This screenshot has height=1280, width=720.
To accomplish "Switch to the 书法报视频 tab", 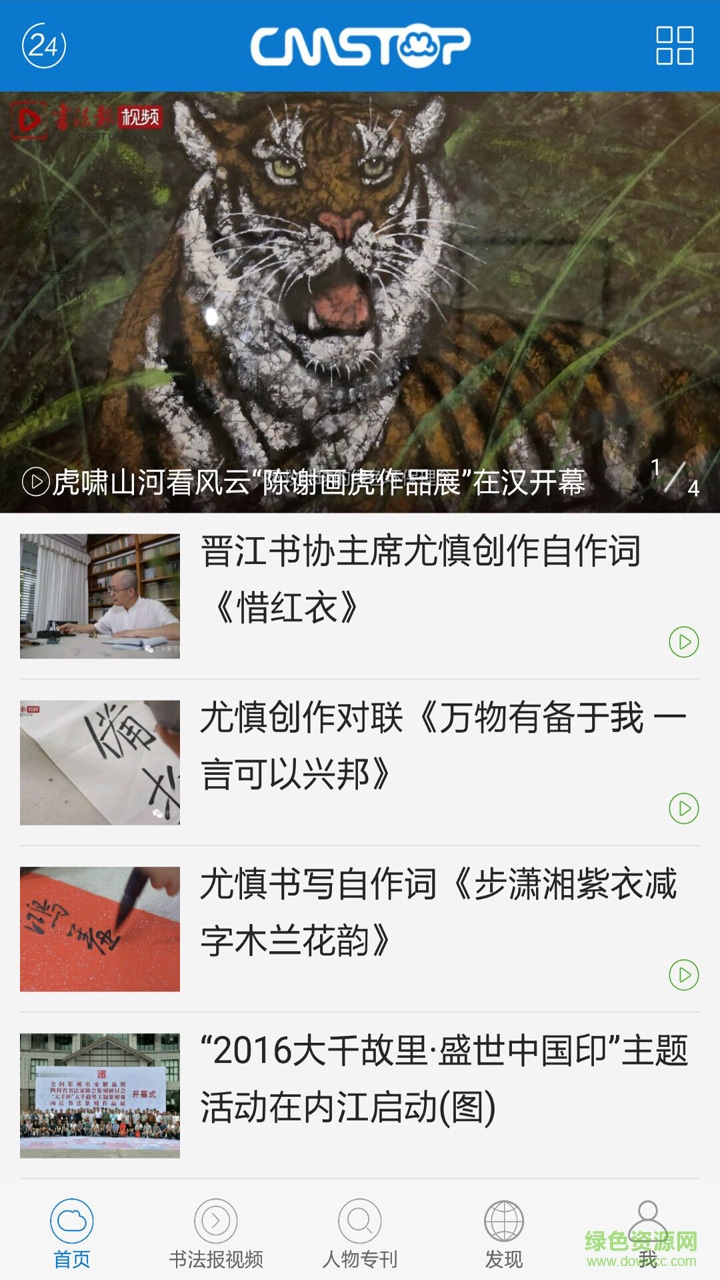I will coord(216,1234).
